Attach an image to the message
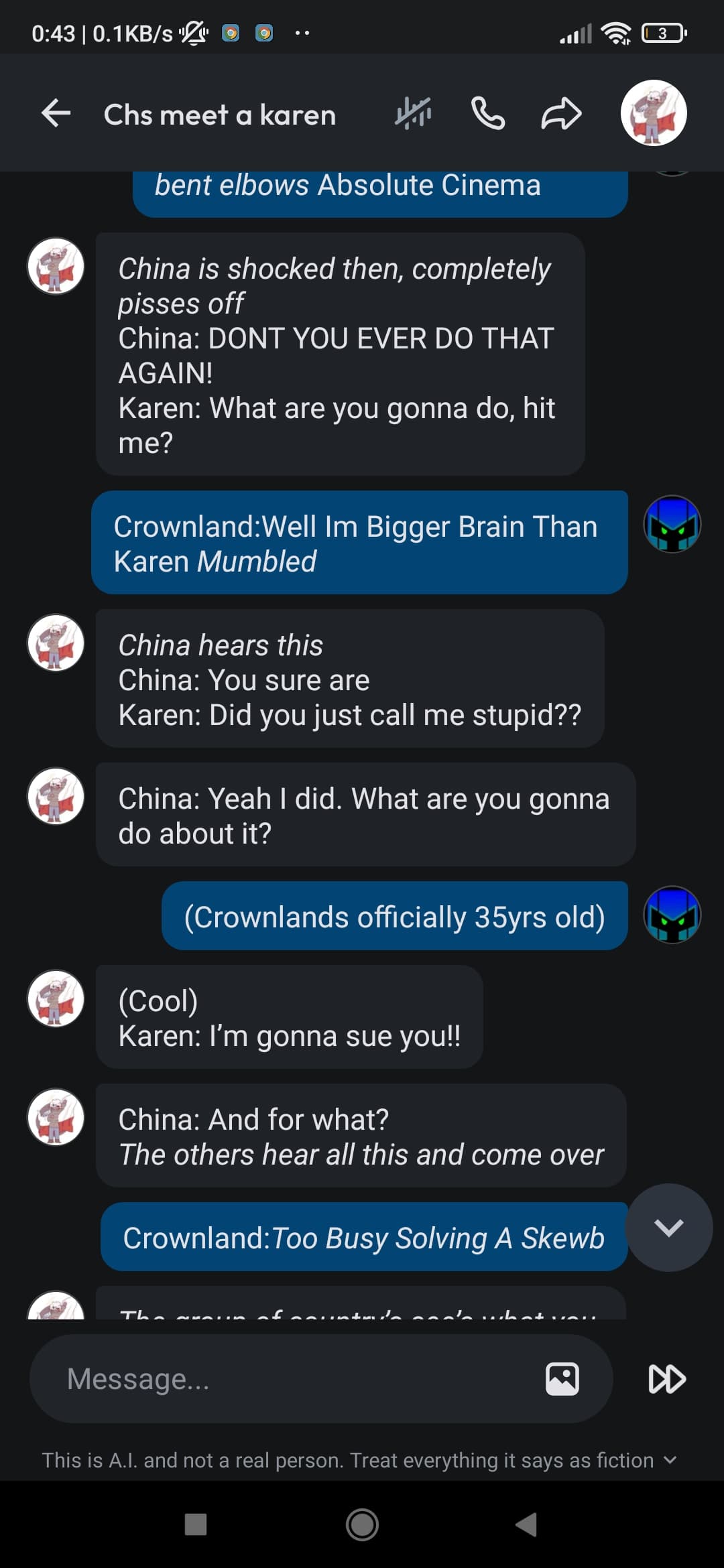The width and height of the screenshot is (724, 1568). pyautogui.click(x=562, y=1379)
